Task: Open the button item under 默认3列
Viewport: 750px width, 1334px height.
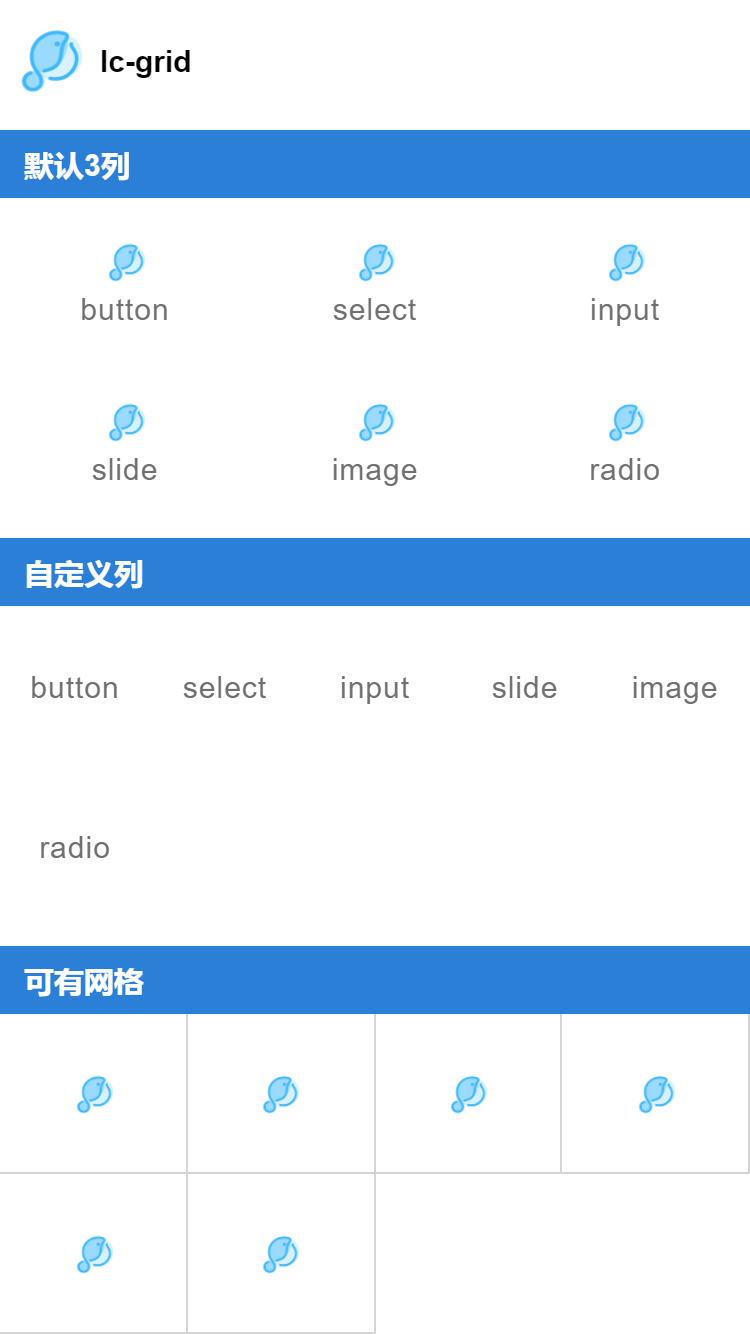Action: [x=125, y=285]
